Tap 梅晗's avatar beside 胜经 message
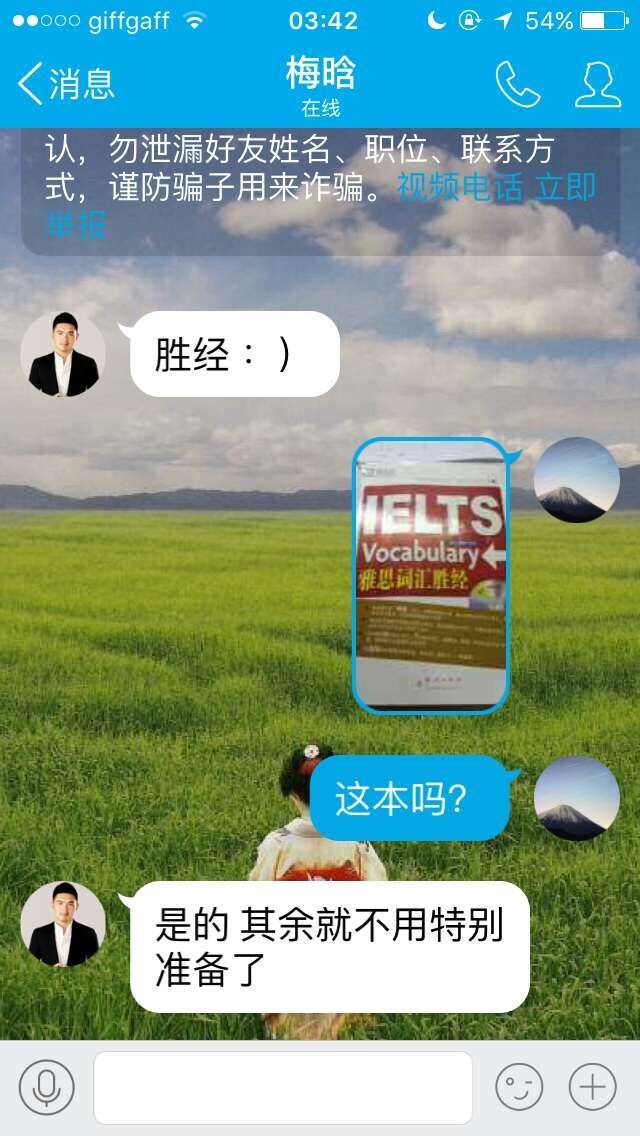 [63, 354]
